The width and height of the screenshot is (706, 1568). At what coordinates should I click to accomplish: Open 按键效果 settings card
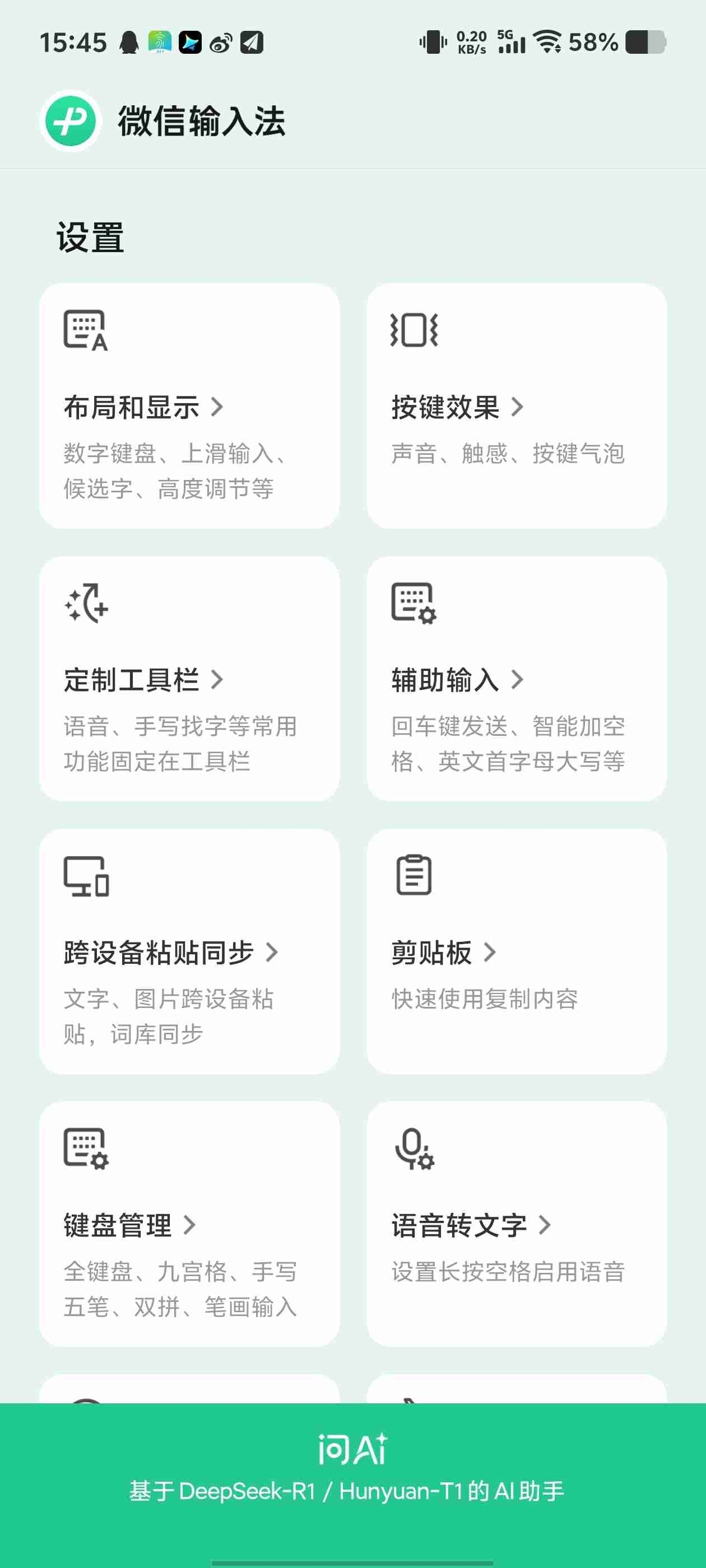click(516, 406)
